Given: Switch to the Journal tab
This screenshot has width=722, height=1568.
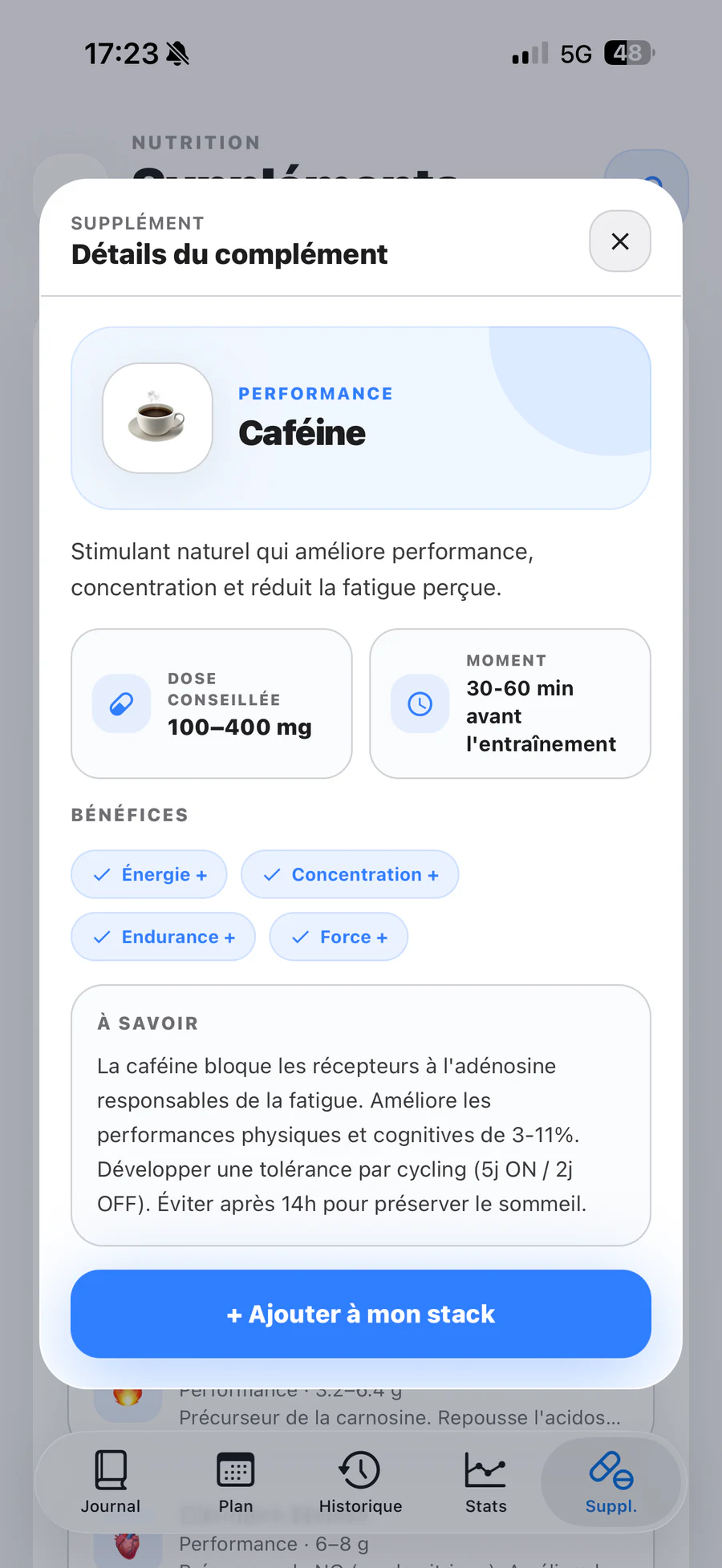Looking at the screenshot, I should coord(111,1483).
